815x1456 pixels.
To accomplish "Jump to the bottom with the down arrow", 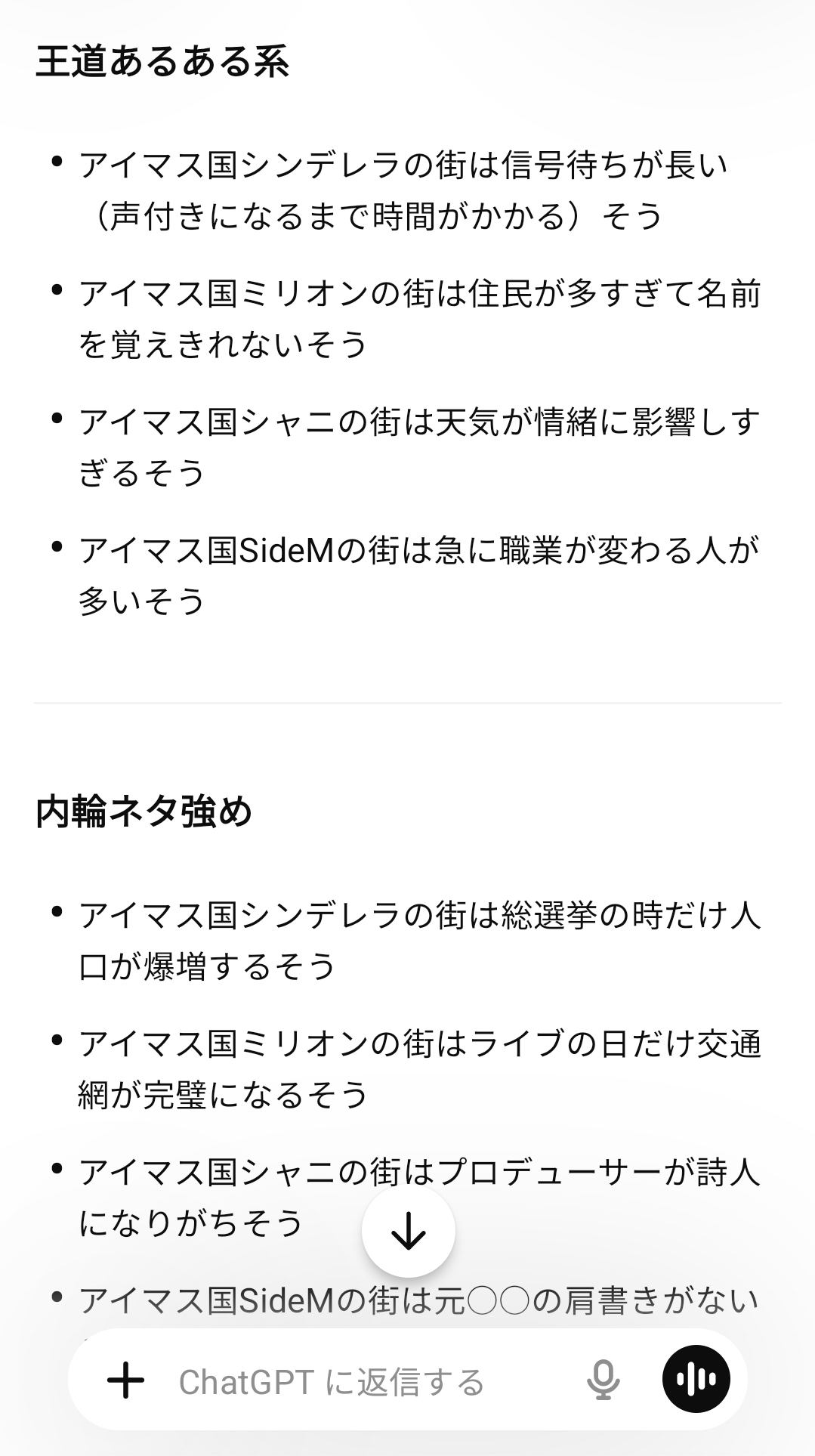I will point(409,1232).
